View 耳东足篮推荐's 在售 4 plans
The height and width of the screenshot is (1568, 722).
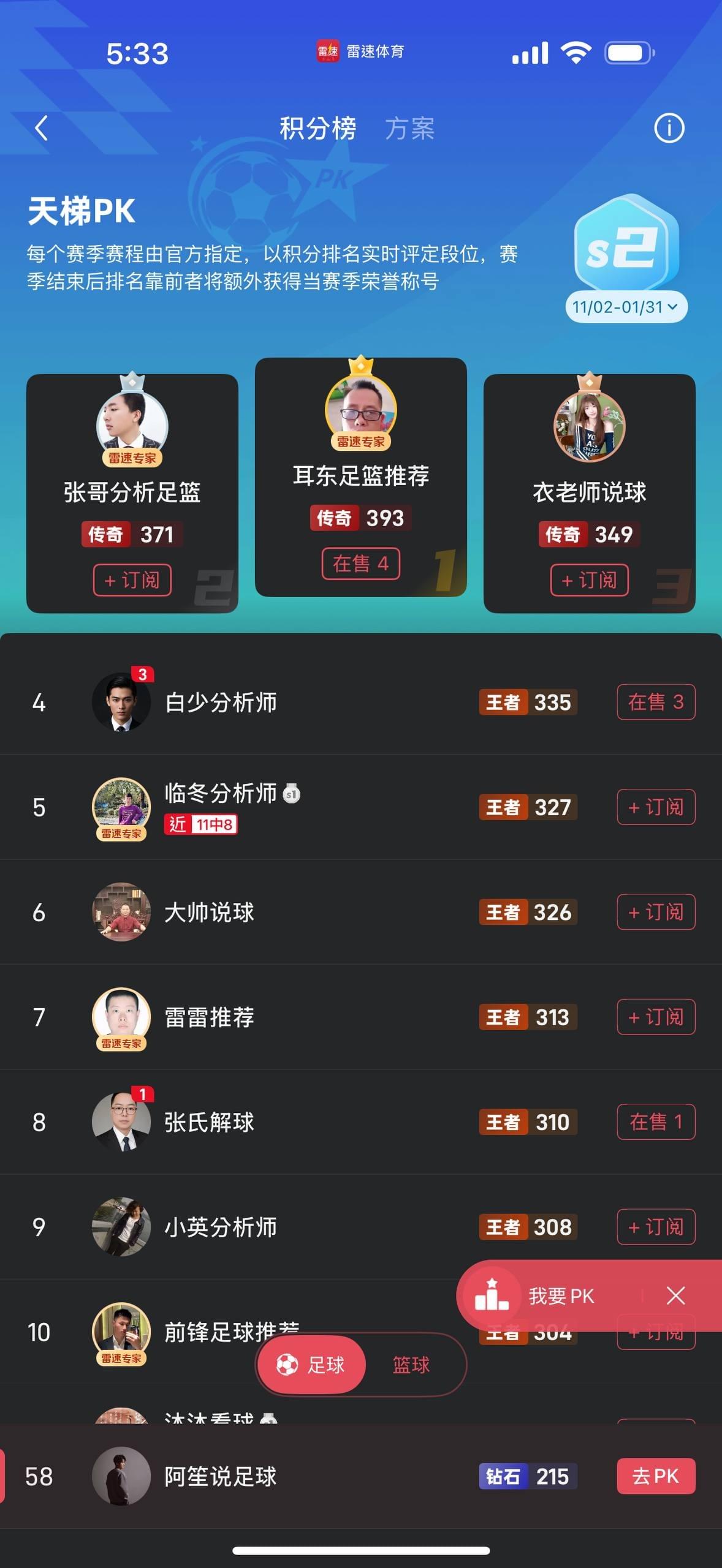pos(360,563)
